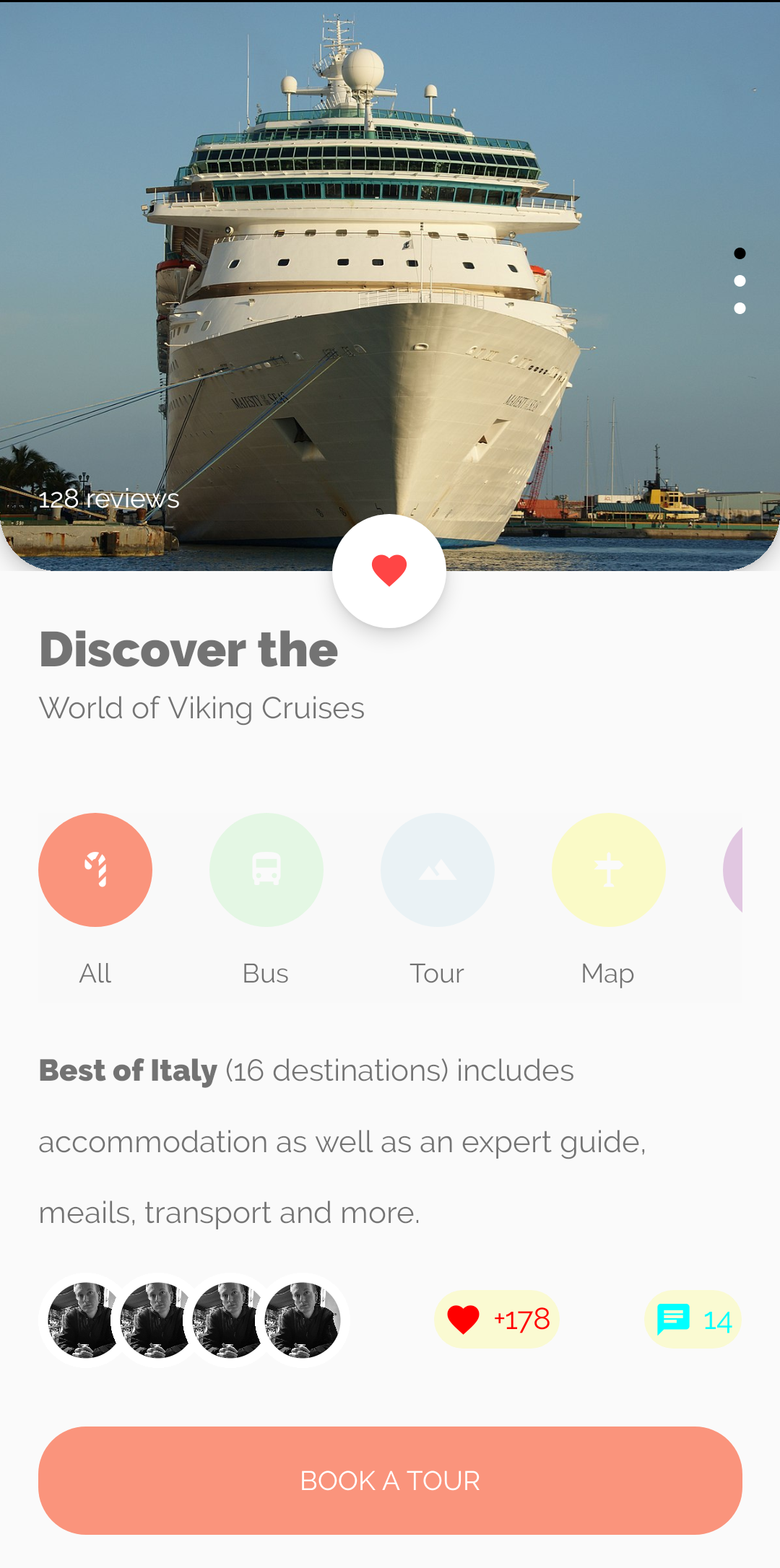Select the All category
The width and height of the screenshot is (780, 1568).
(x=95, y=871)
